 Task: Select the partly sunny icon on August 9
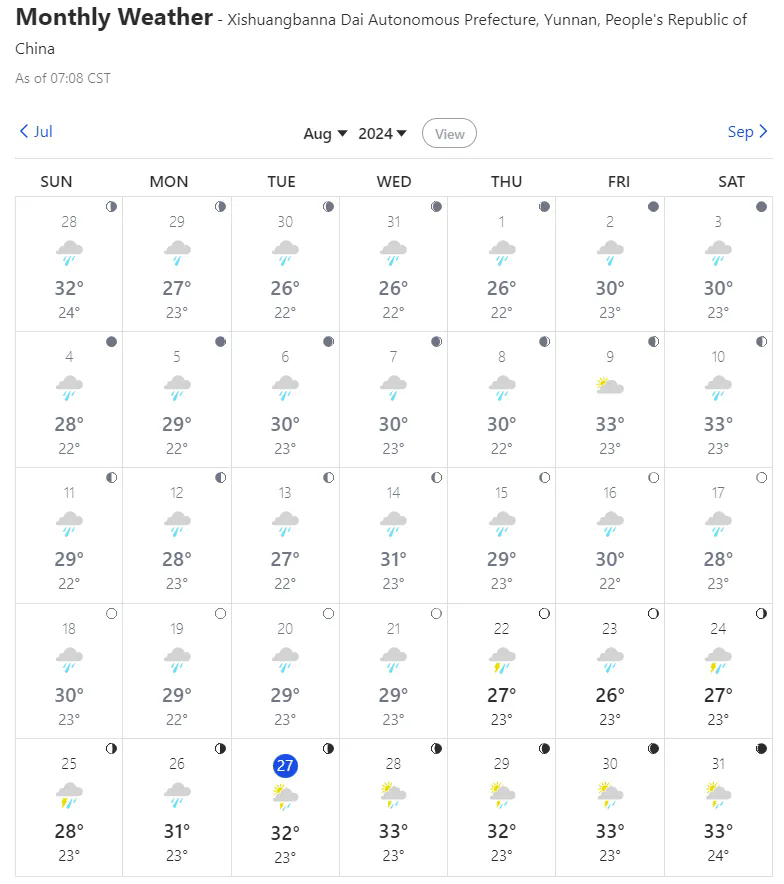coord(611,385)
